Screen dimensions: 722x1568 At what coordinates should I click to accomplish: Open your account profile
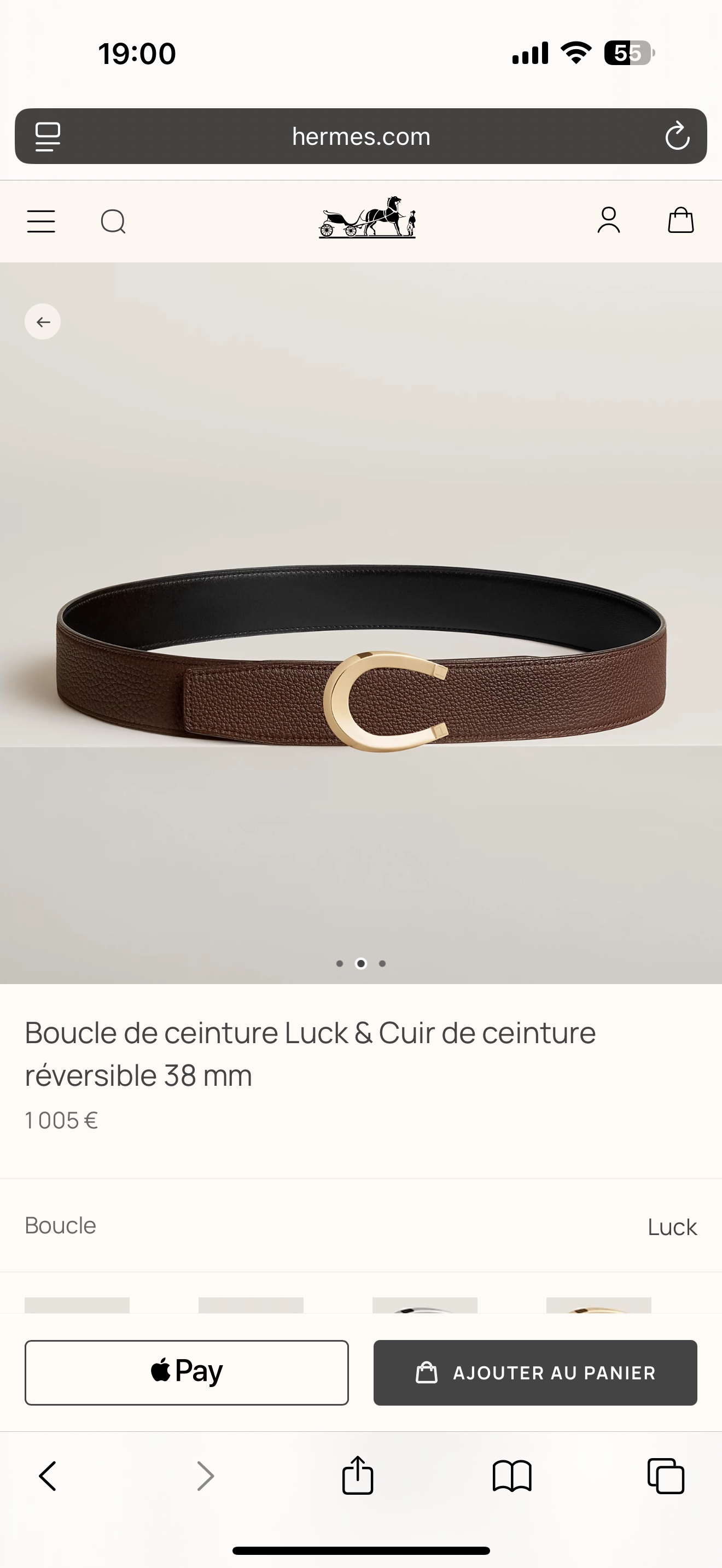pyautogui.click(x=608, y=221)
